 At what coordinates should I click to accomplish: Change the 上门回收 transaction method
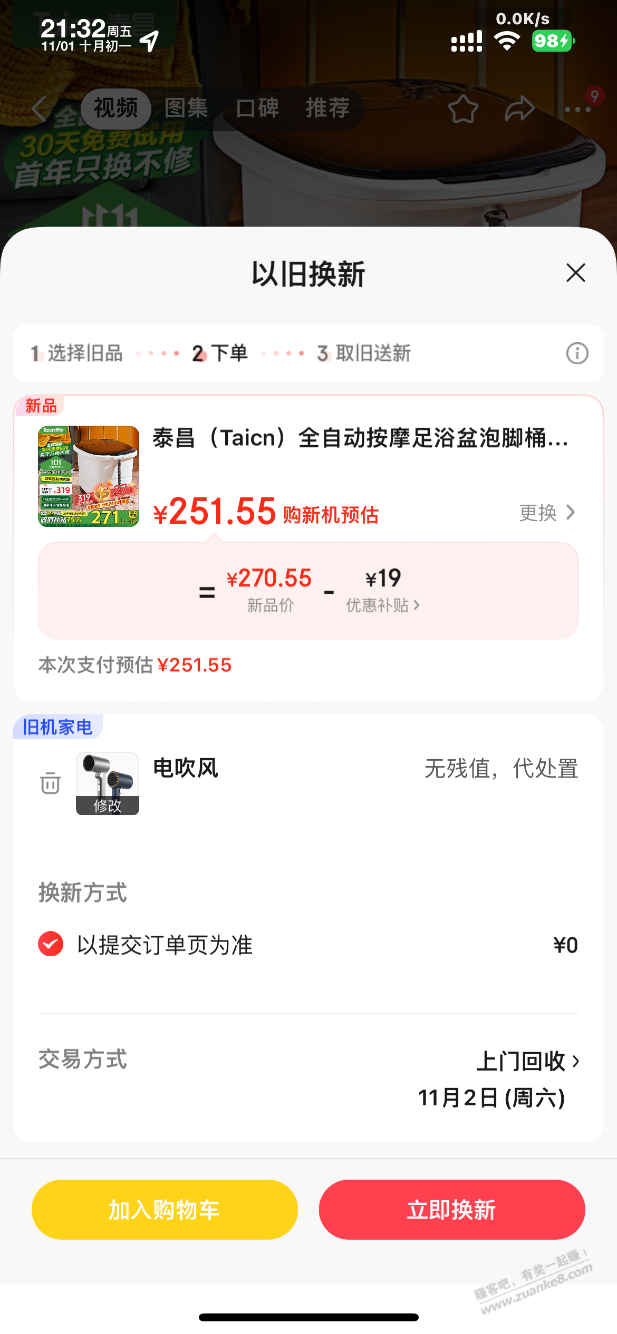[528, 1061]
